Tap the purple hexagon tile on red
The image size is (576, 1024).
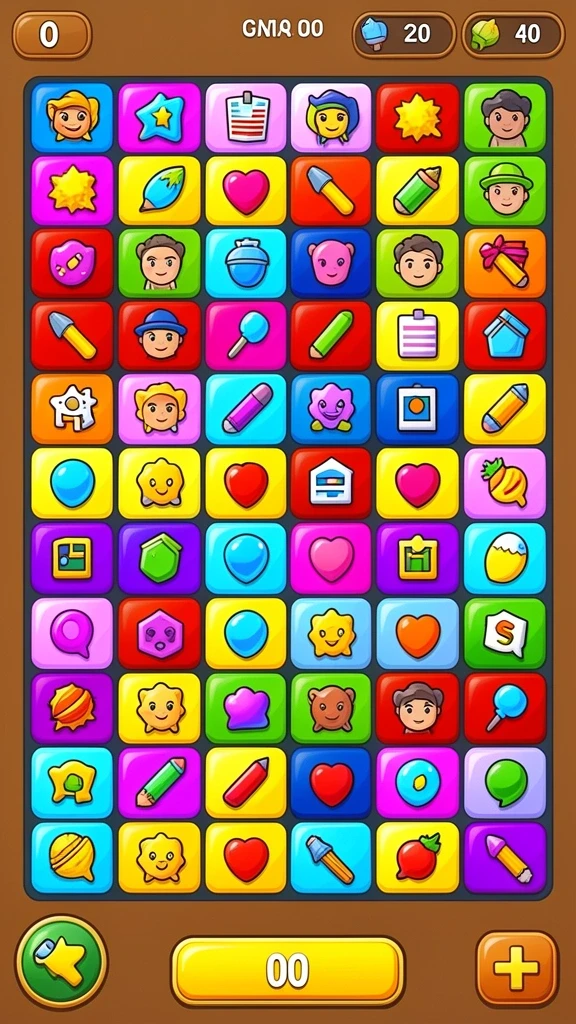[159, 633]
